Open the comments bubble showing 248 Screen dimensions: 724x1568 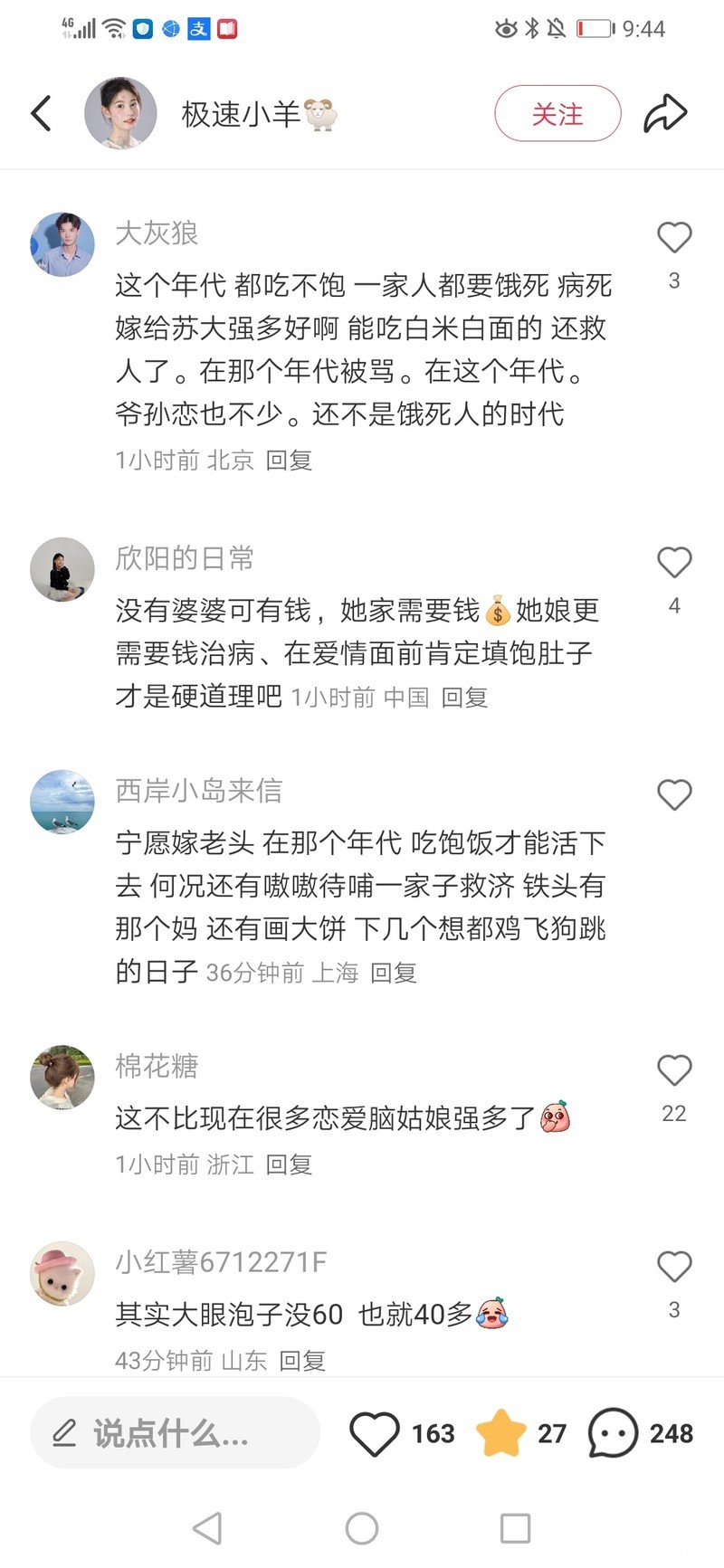[613, 1433]
